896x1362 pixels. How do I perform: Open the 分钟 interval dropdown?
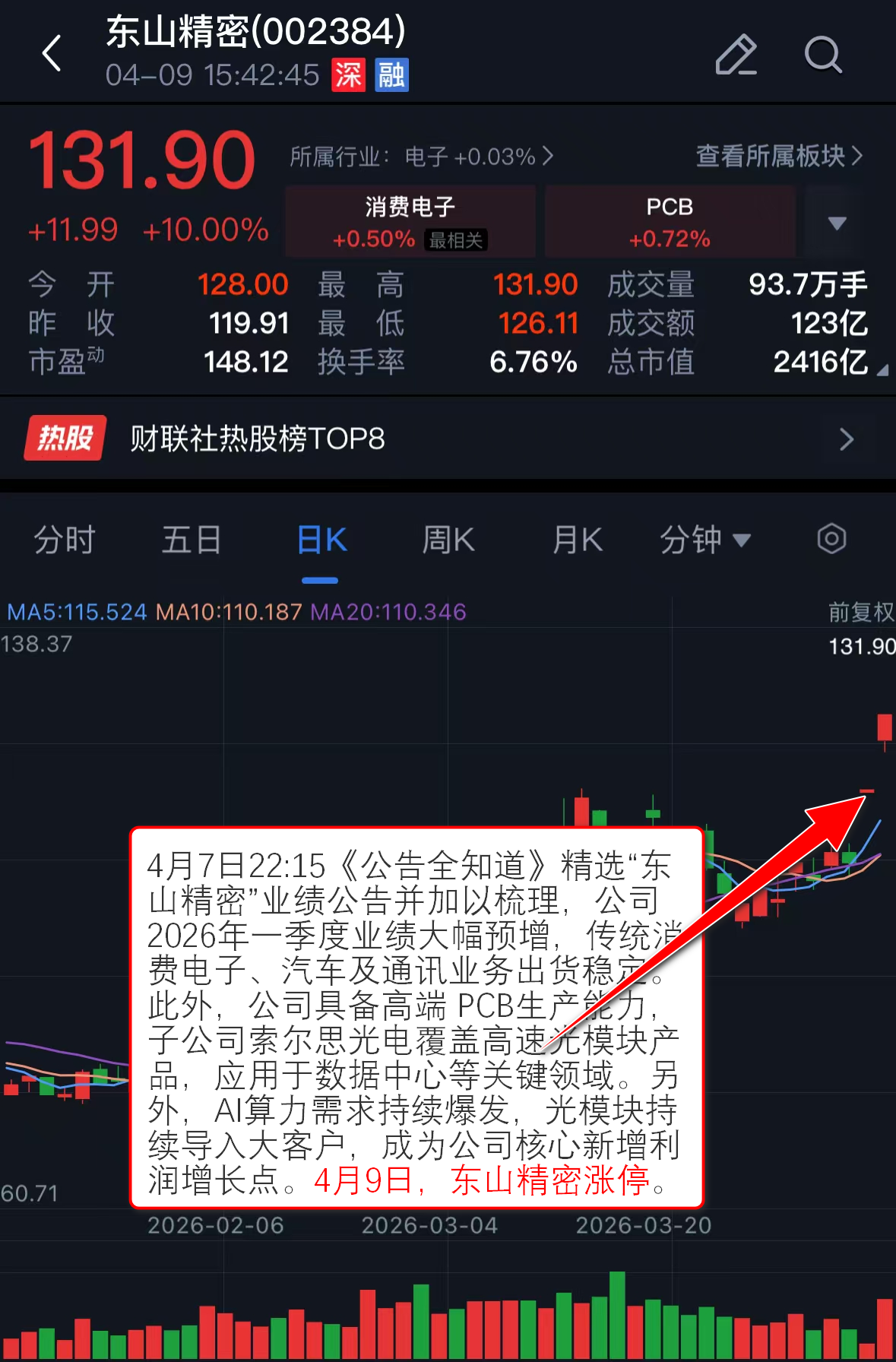(704, 540)
